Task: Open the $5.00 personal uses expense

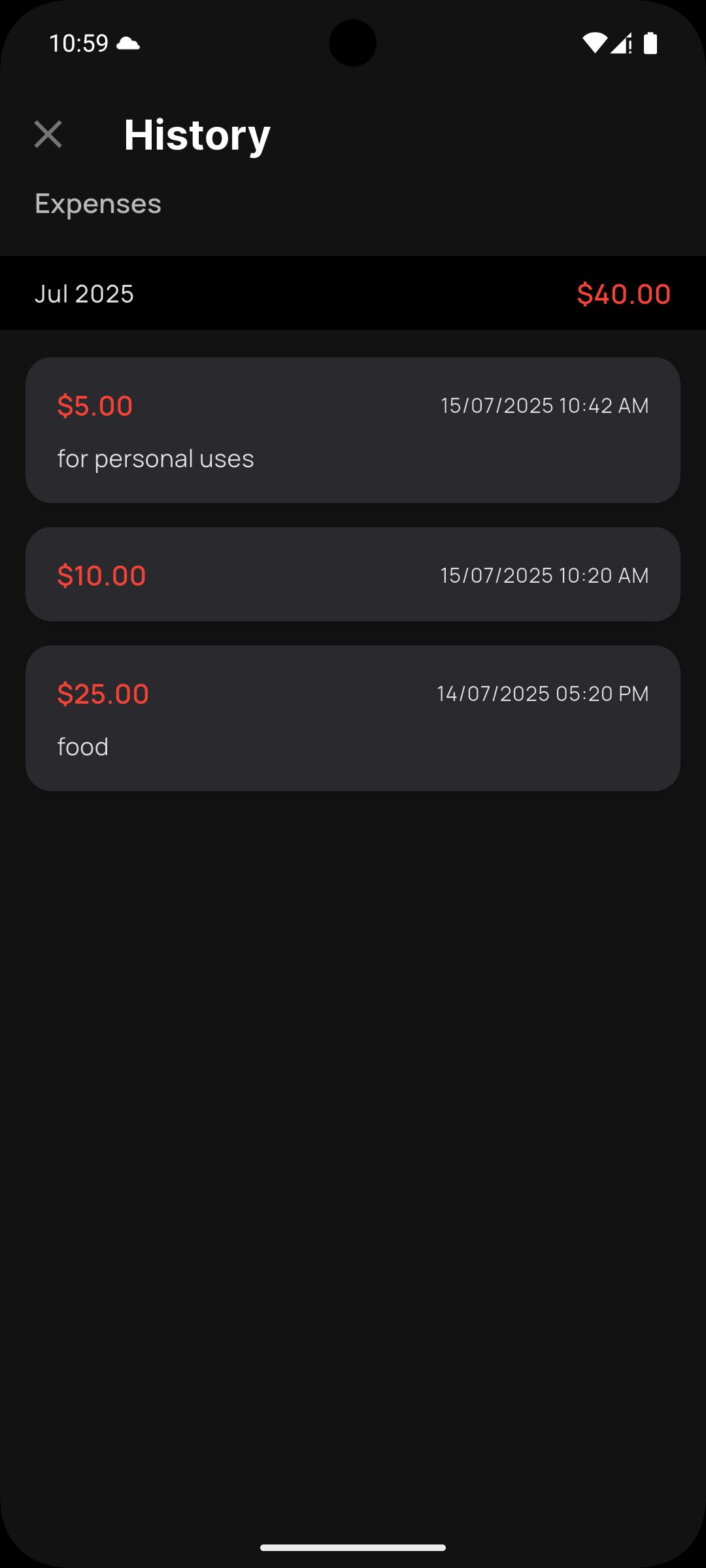Action: click(x=353, y=430)
